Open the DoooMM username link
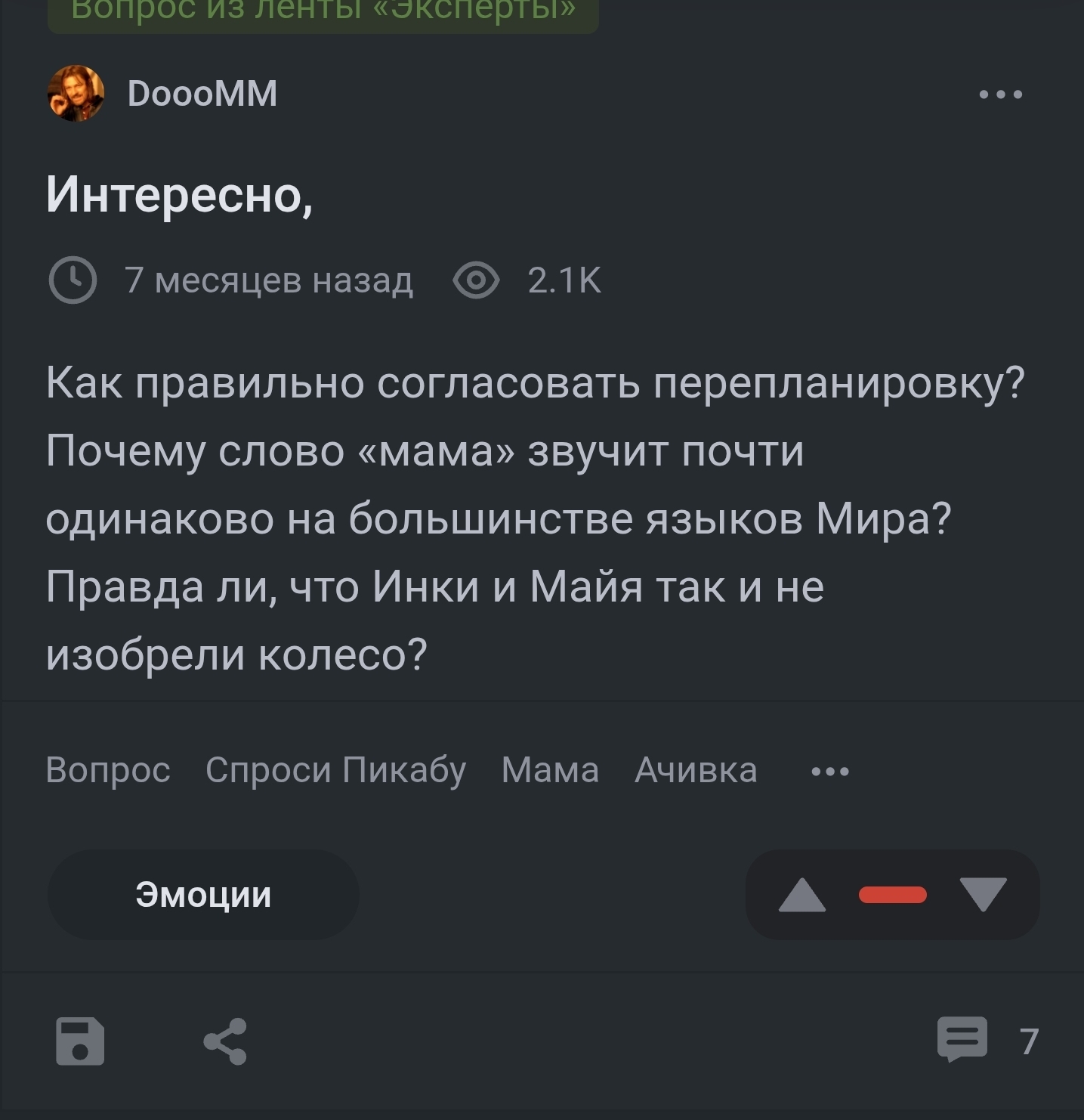 (202, 94)
